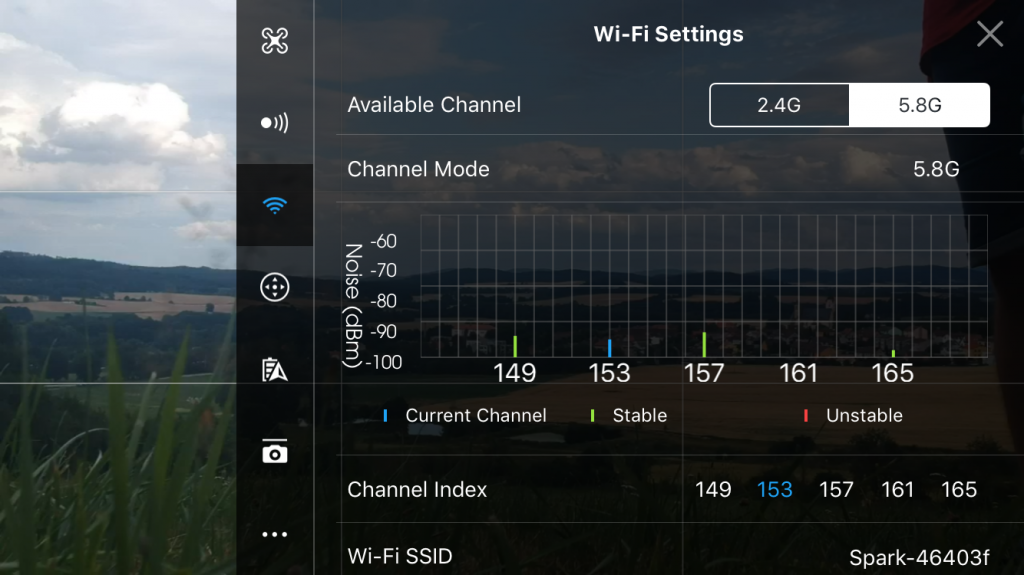Open remote controller signal settings
1024x575 pixels.
(x=274, y=123)
